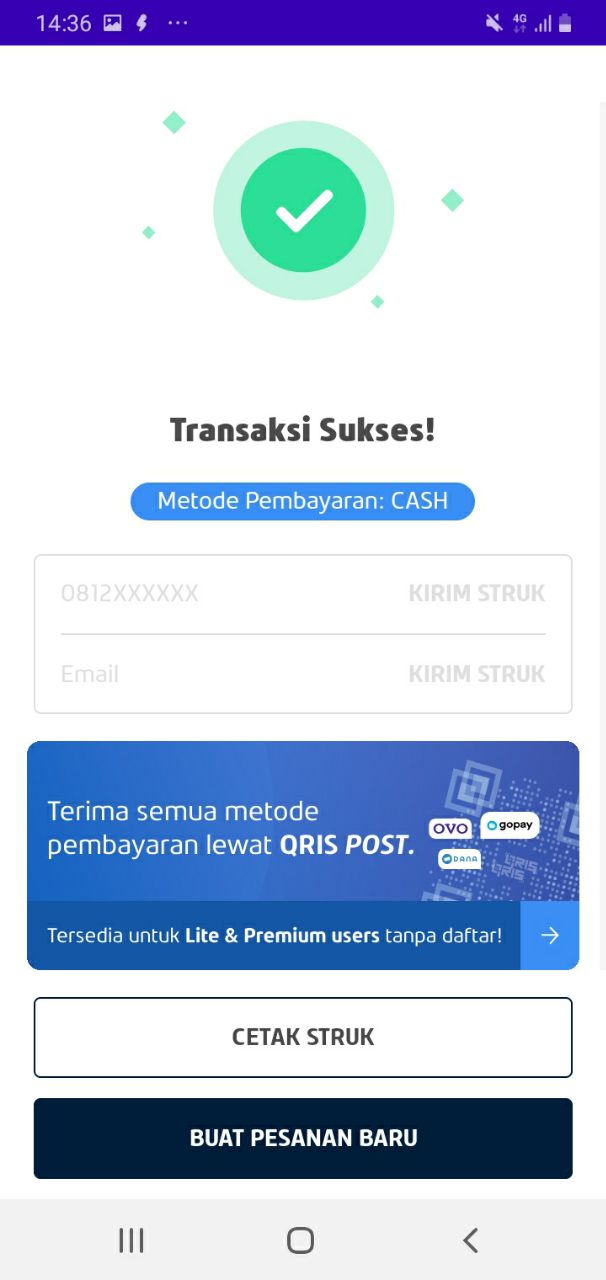Open recent apps from navigation bar

(x=131, y=1240)
